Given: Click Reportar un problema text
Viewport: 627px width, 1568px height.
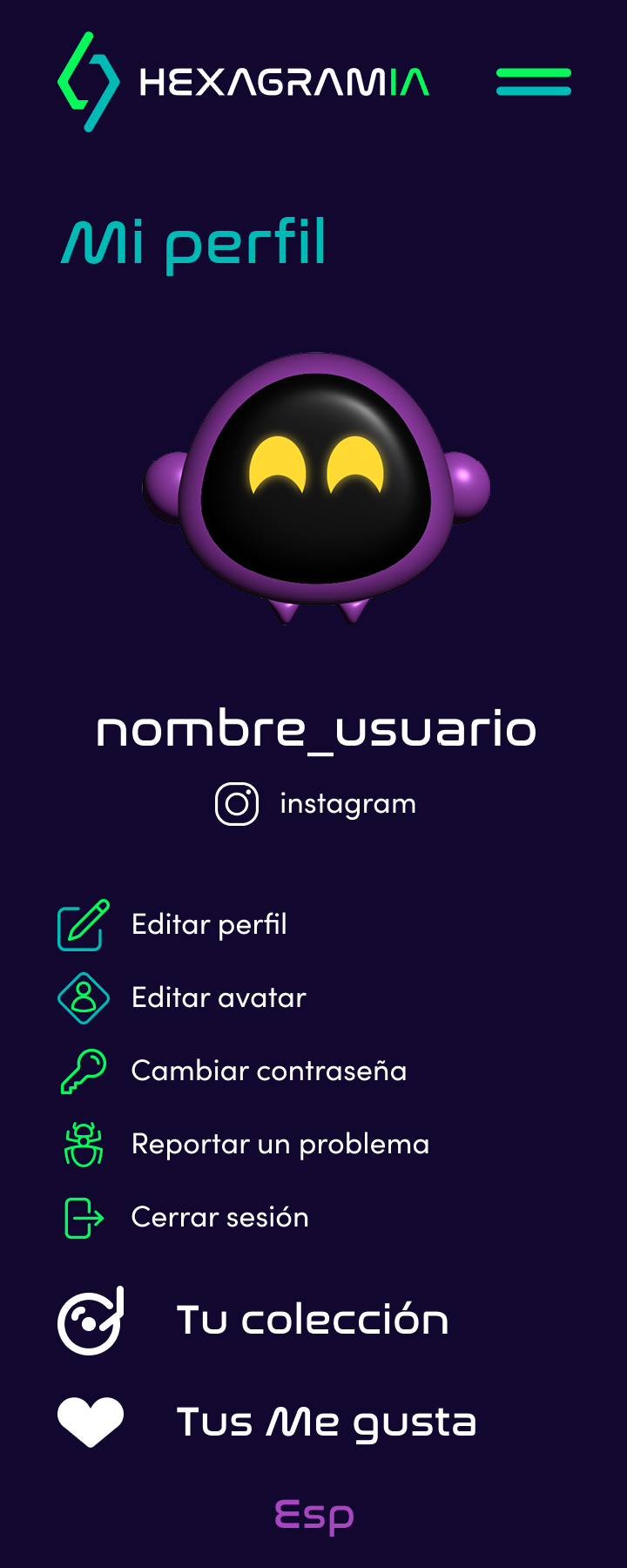Looking at the screenshot, I should coord(280,1143).
